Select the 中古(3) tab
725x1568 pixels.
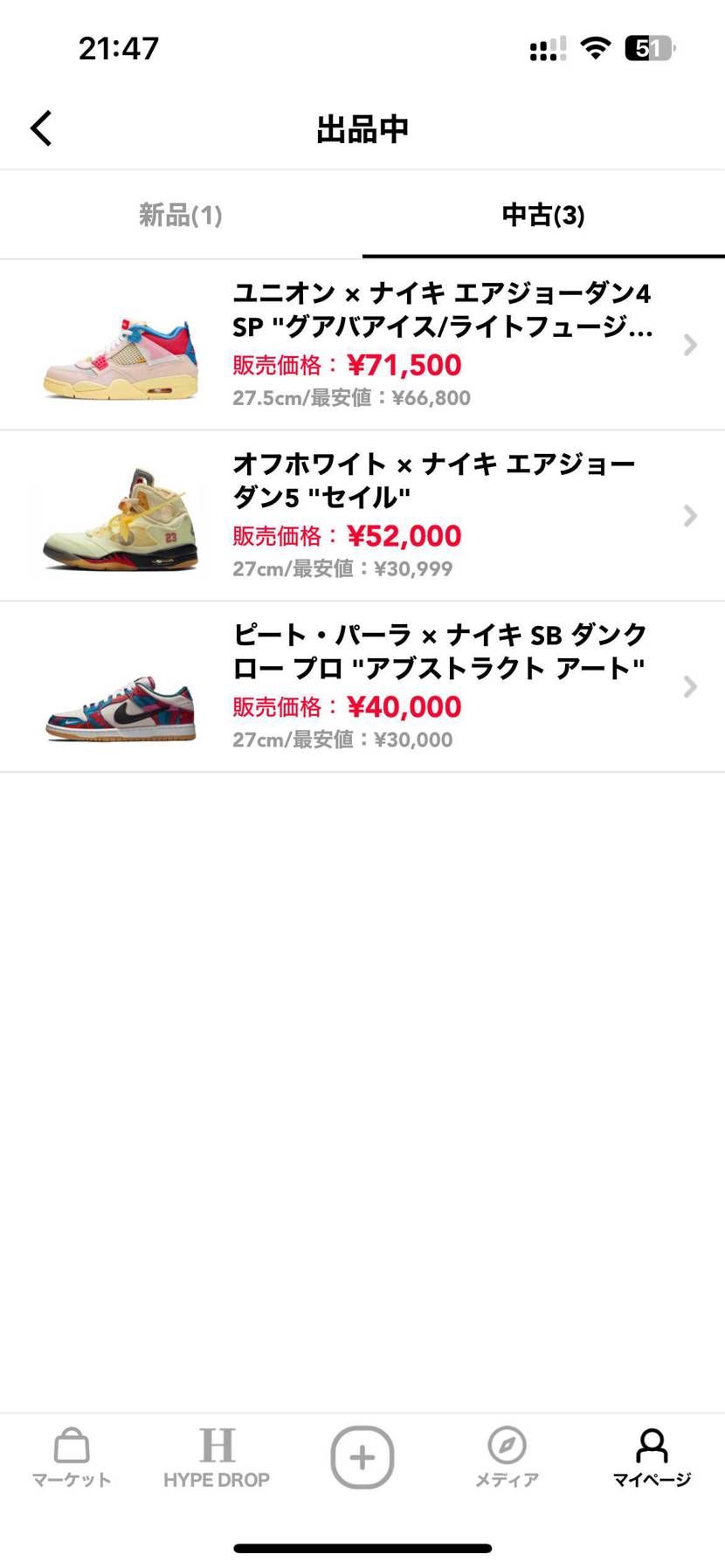(542, 215)
